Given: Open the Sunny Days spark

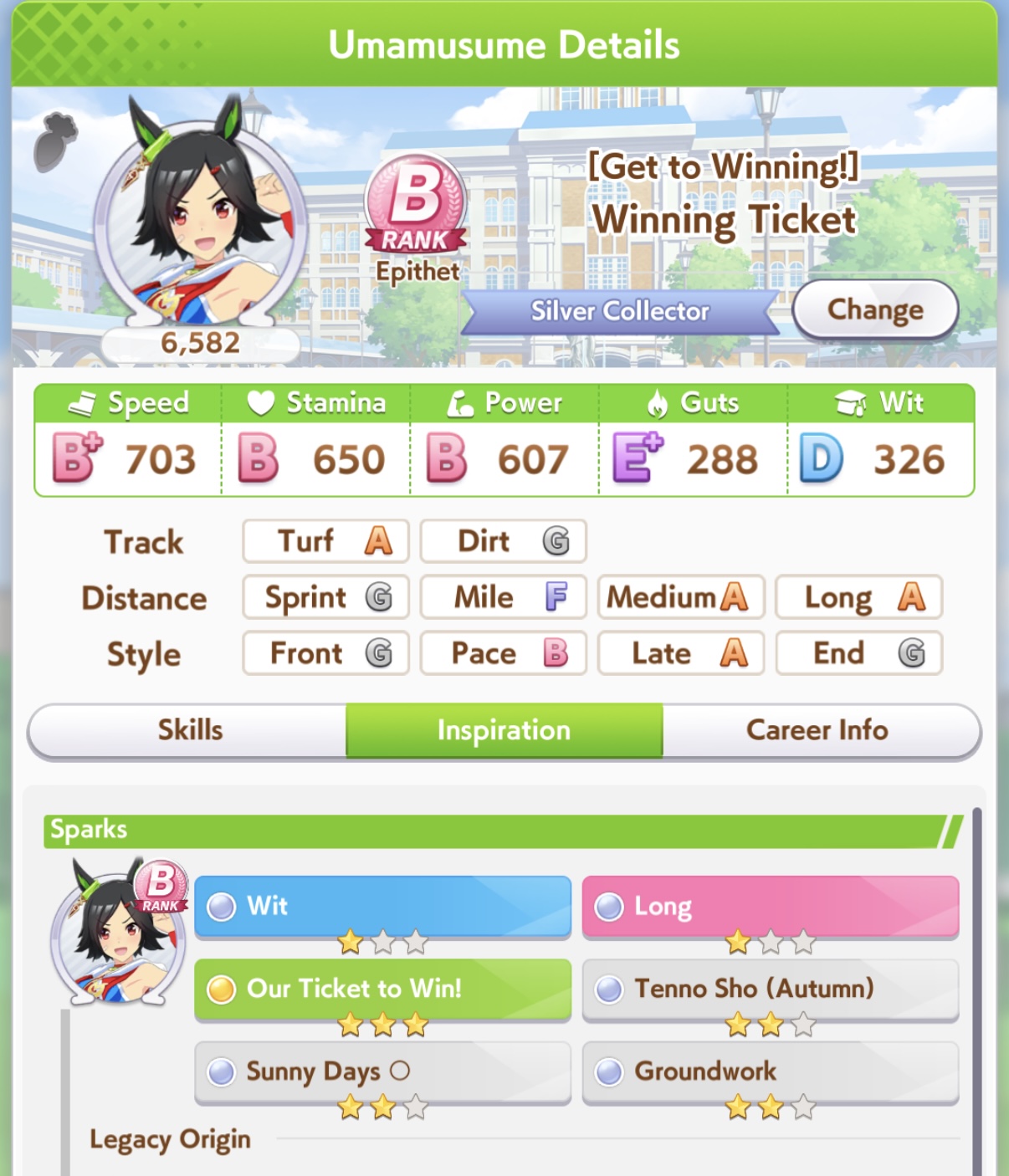Looking at the screenshot, I should (382, 1071).
